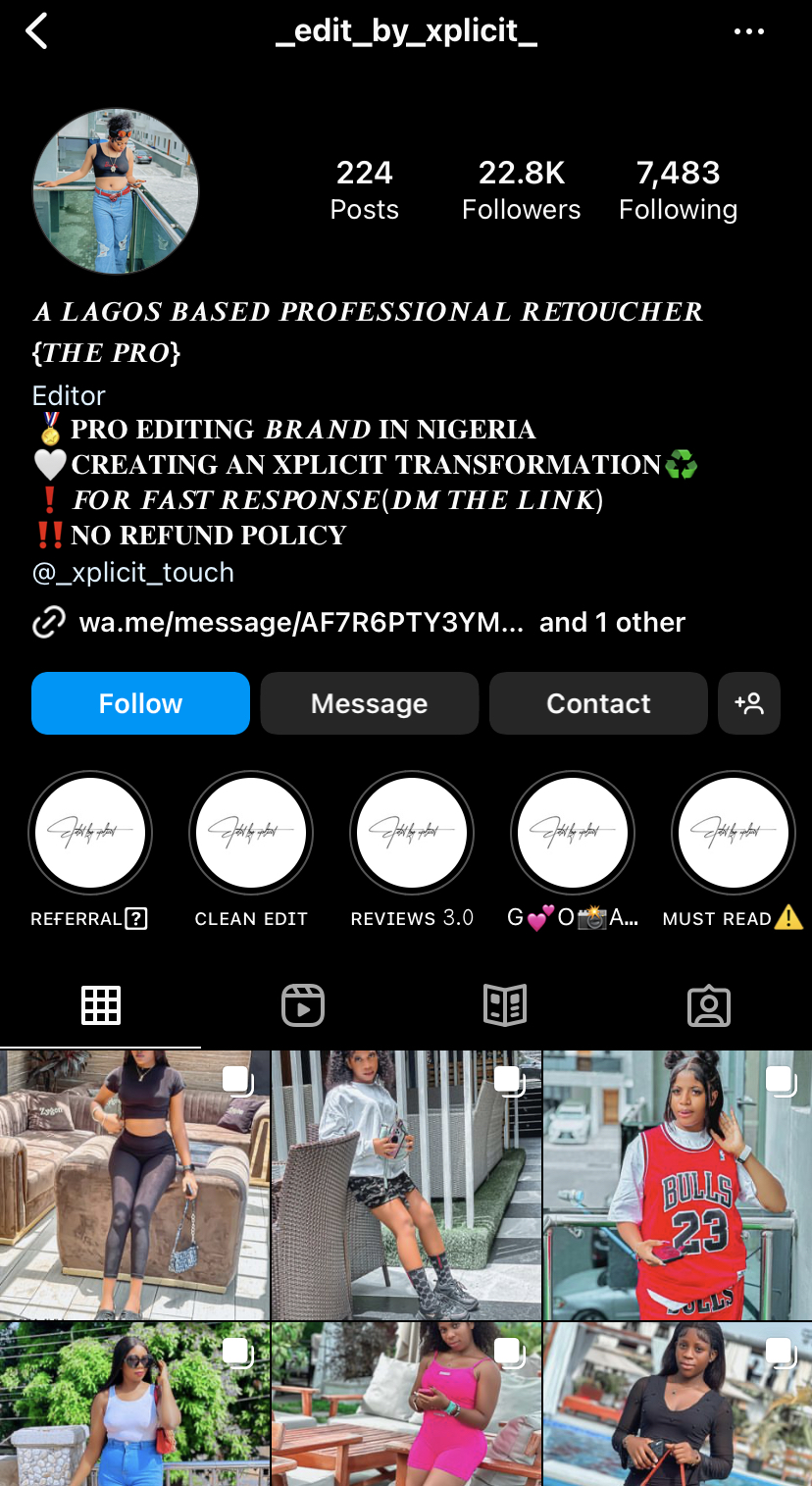Switch to the Guides tab
812x1486 pixels.
click(x=505, y=1005)
